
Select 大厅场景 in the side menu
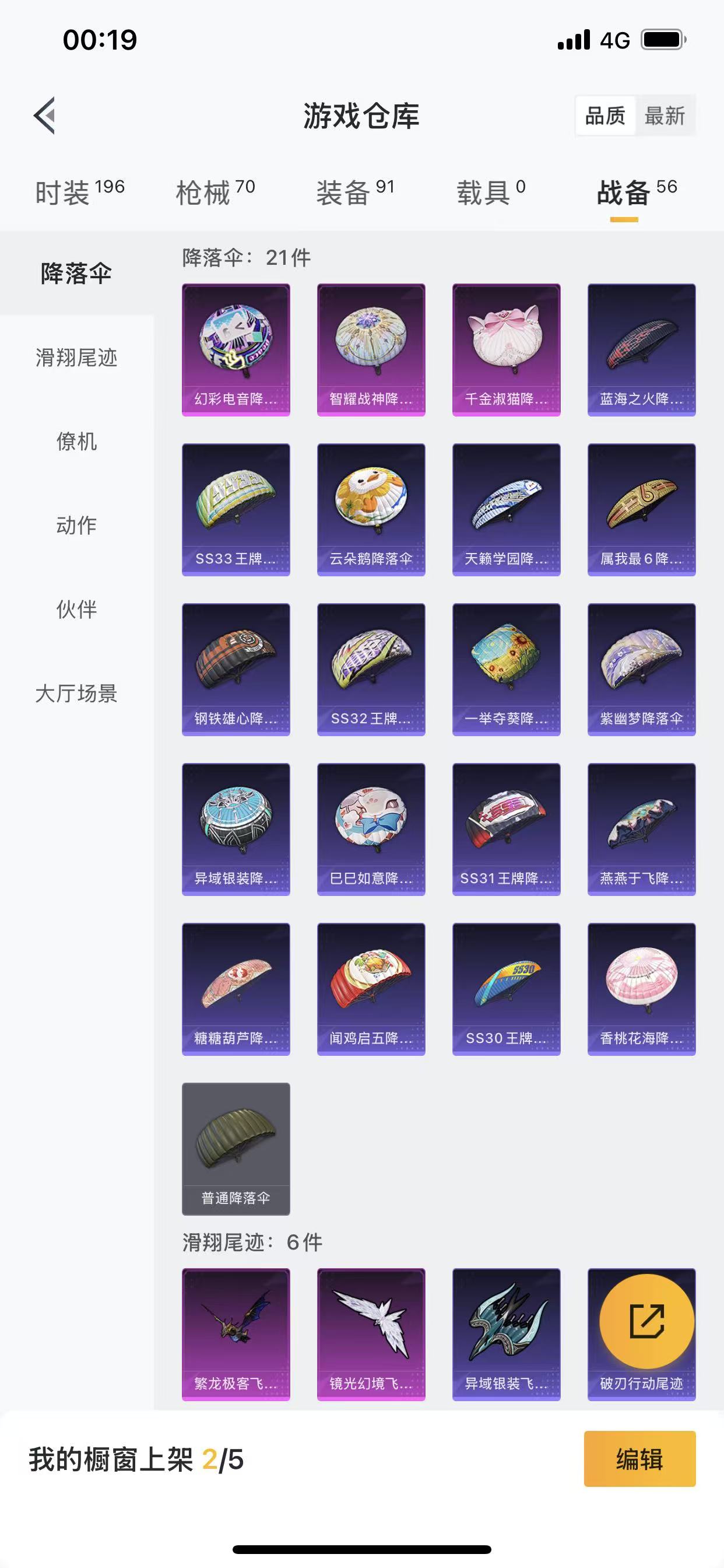point(77,694)
